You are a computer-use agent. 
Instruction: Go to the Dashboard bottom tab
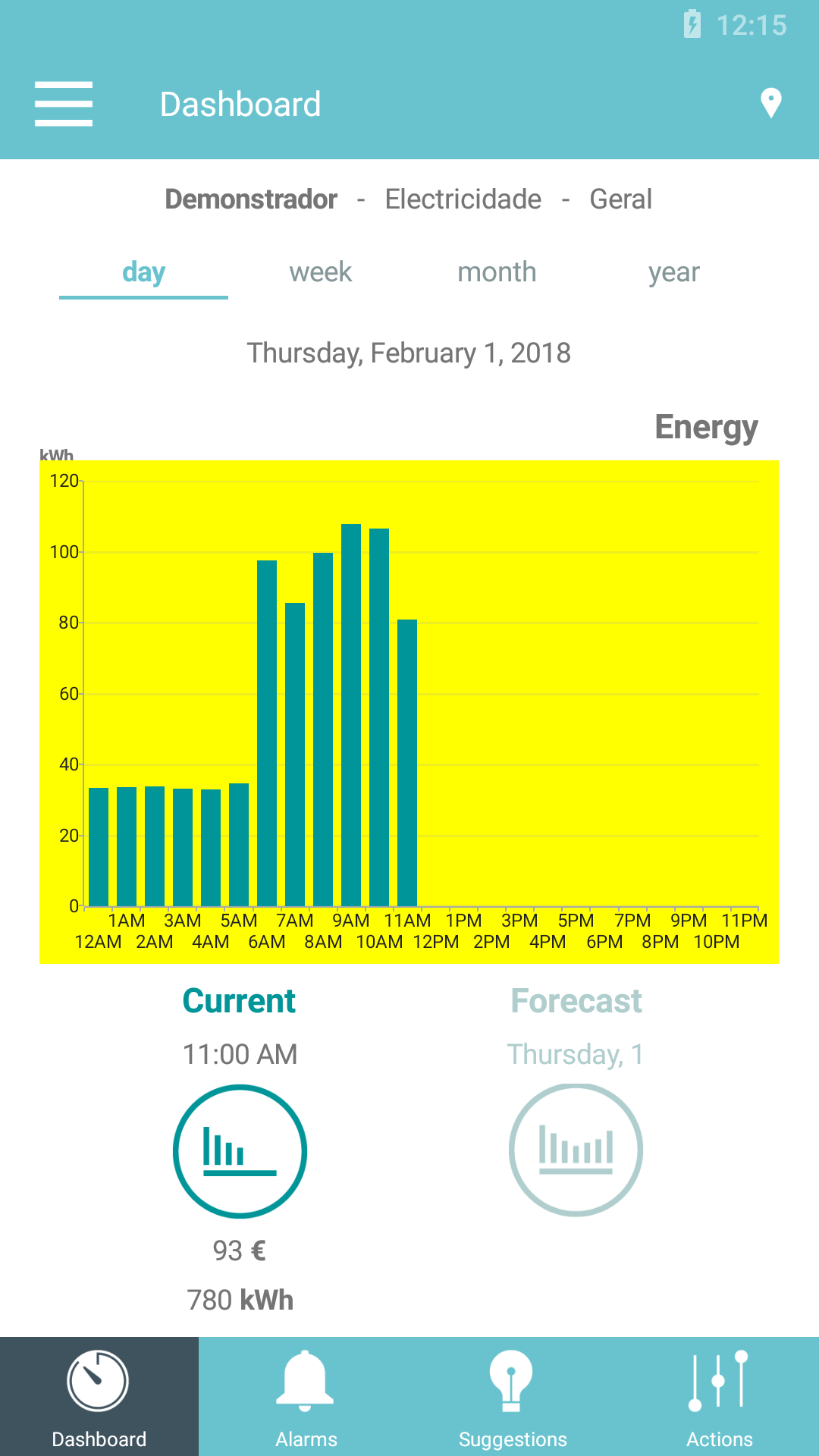click(x=99, y=1397)
